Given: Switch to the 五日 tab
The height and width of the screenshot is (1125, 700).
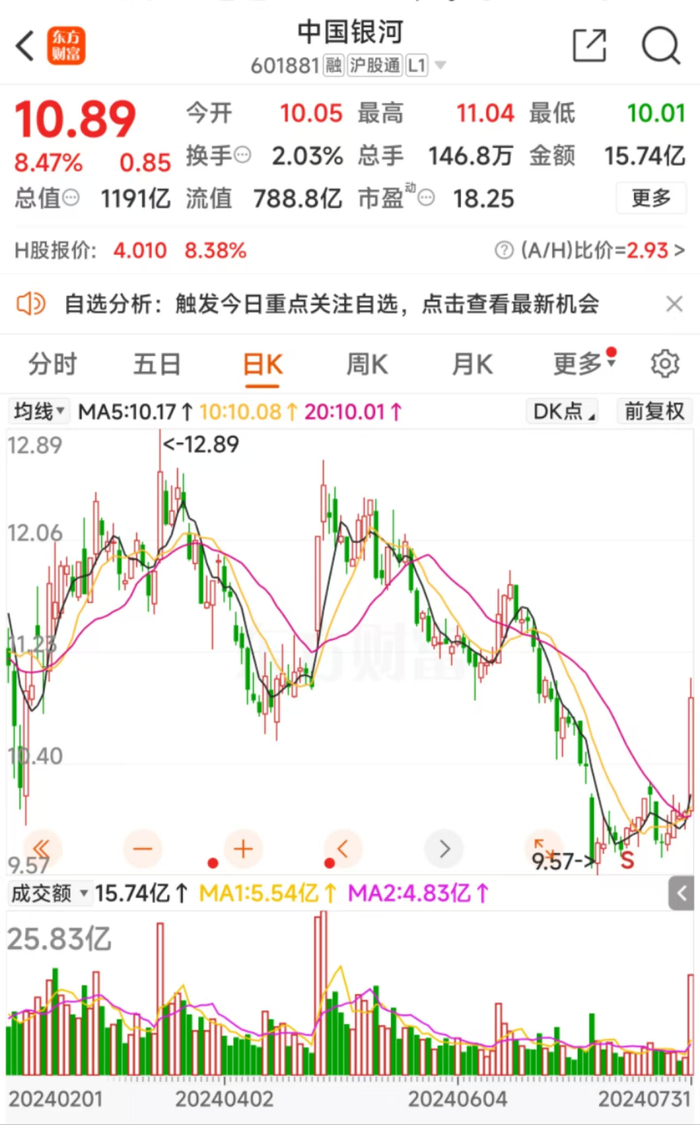Looking at the screenshot, I should 157,364.
